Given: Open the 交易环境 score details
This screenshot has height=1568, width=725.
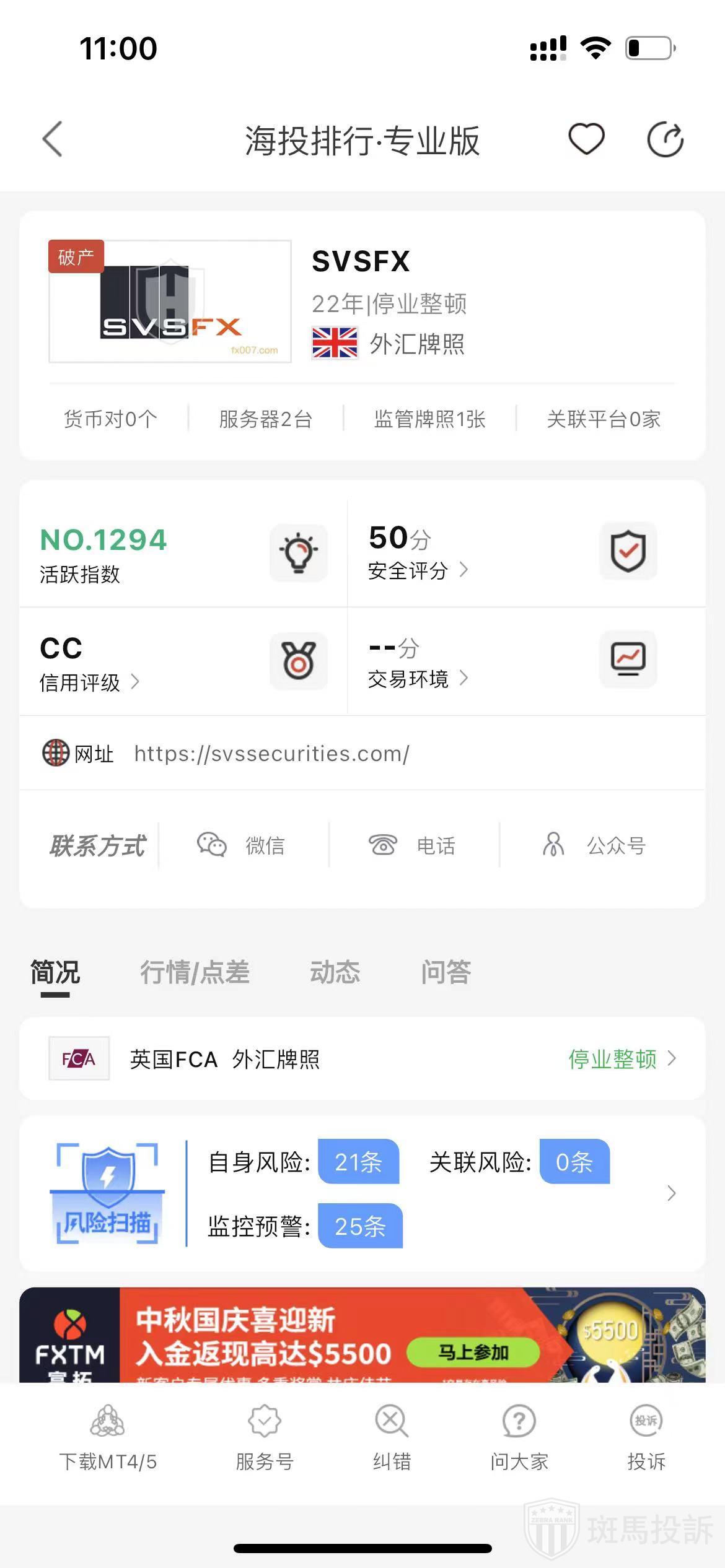Looking at the screenshot, I should coord(417,679).
